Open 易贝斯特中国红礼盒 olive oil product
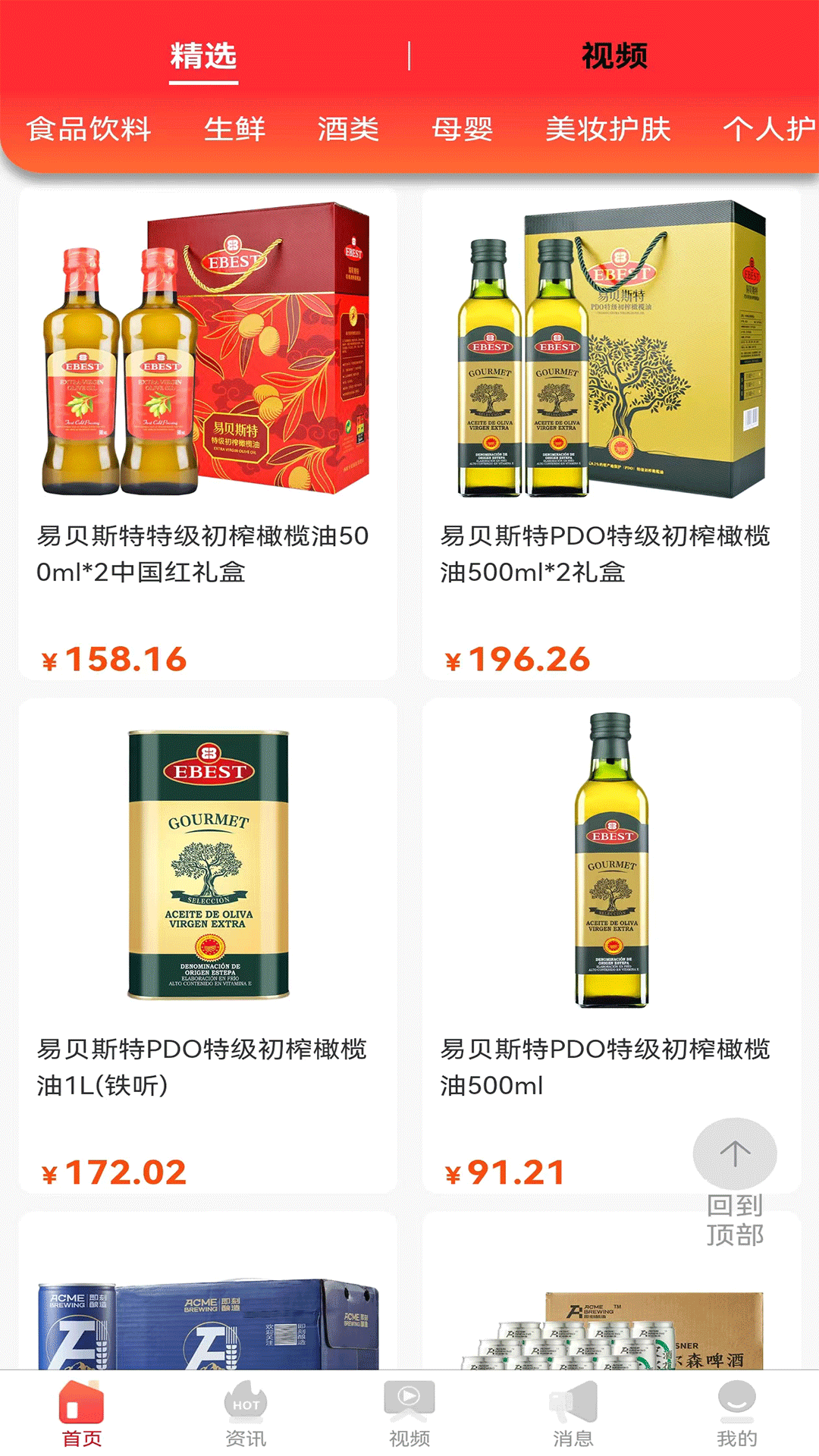819x1456 pixels. pyautogui.click(x=208, y=432)
